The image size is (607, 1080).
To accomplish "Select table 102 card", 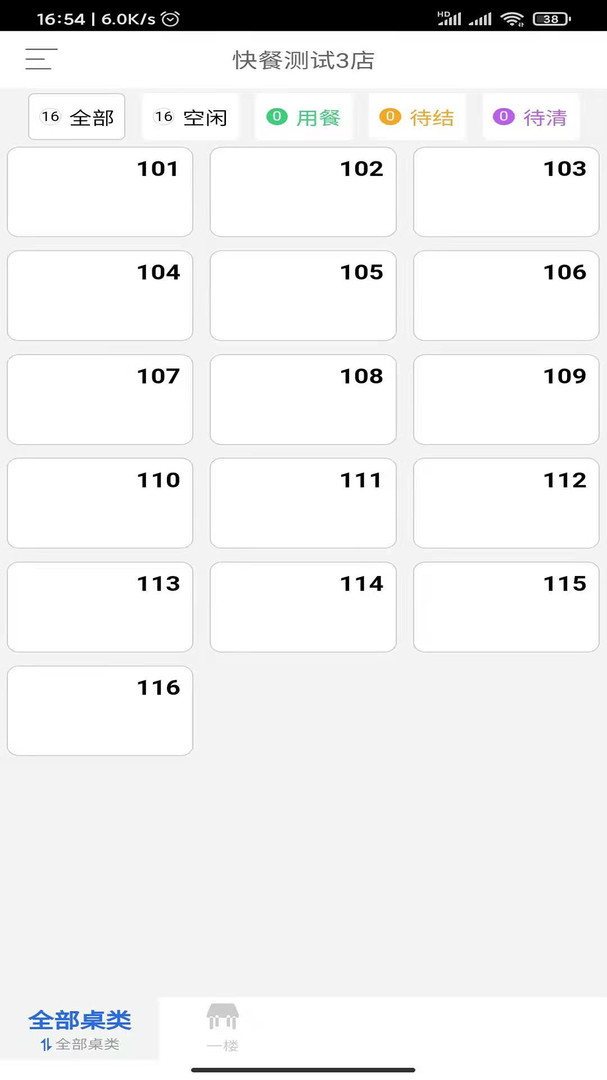I will 303,192.
